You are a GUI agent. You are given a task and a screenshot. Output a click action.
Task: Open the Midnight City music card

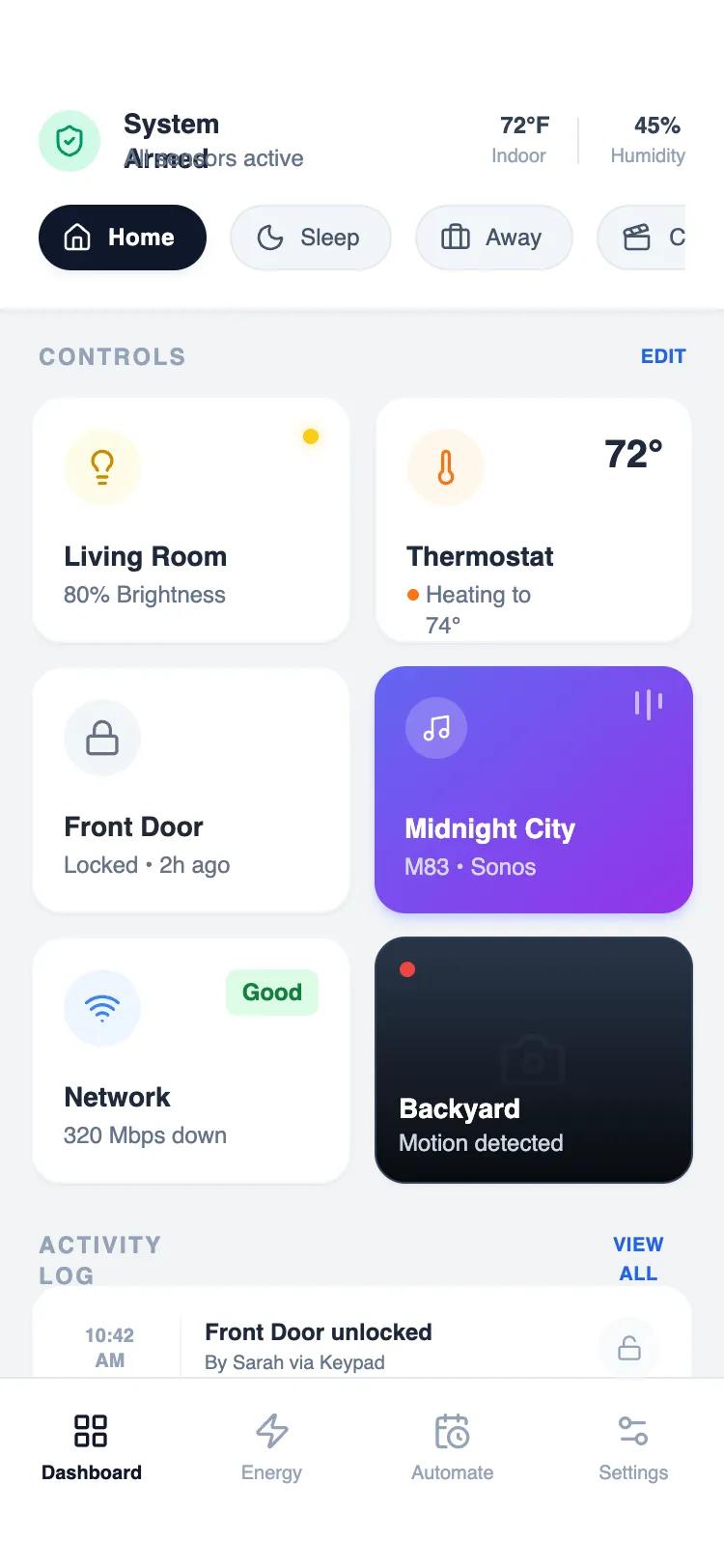point(534,790)
